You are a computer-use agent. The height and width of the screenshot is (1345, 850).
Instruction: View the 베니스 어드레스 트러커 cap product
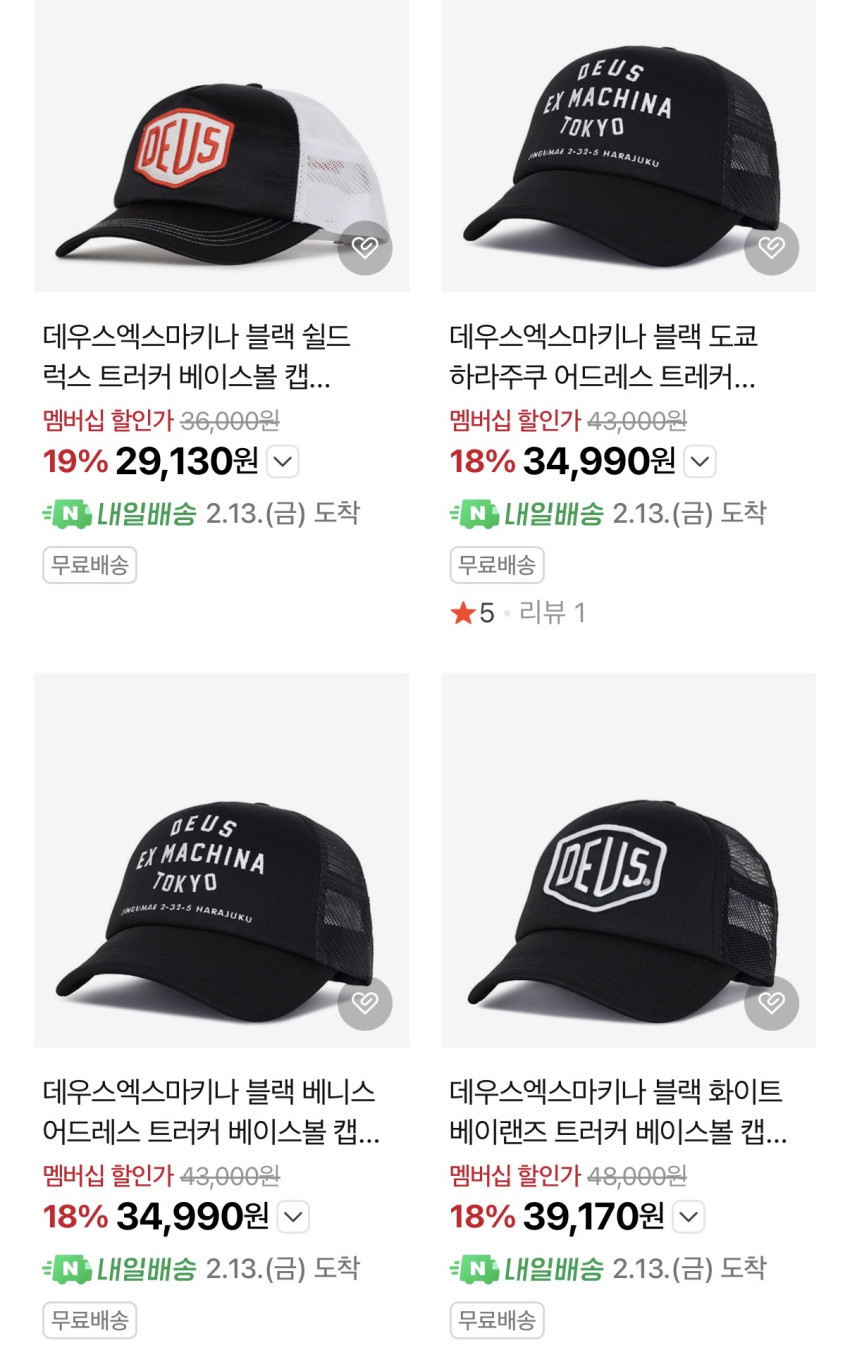coord(211,1112)
